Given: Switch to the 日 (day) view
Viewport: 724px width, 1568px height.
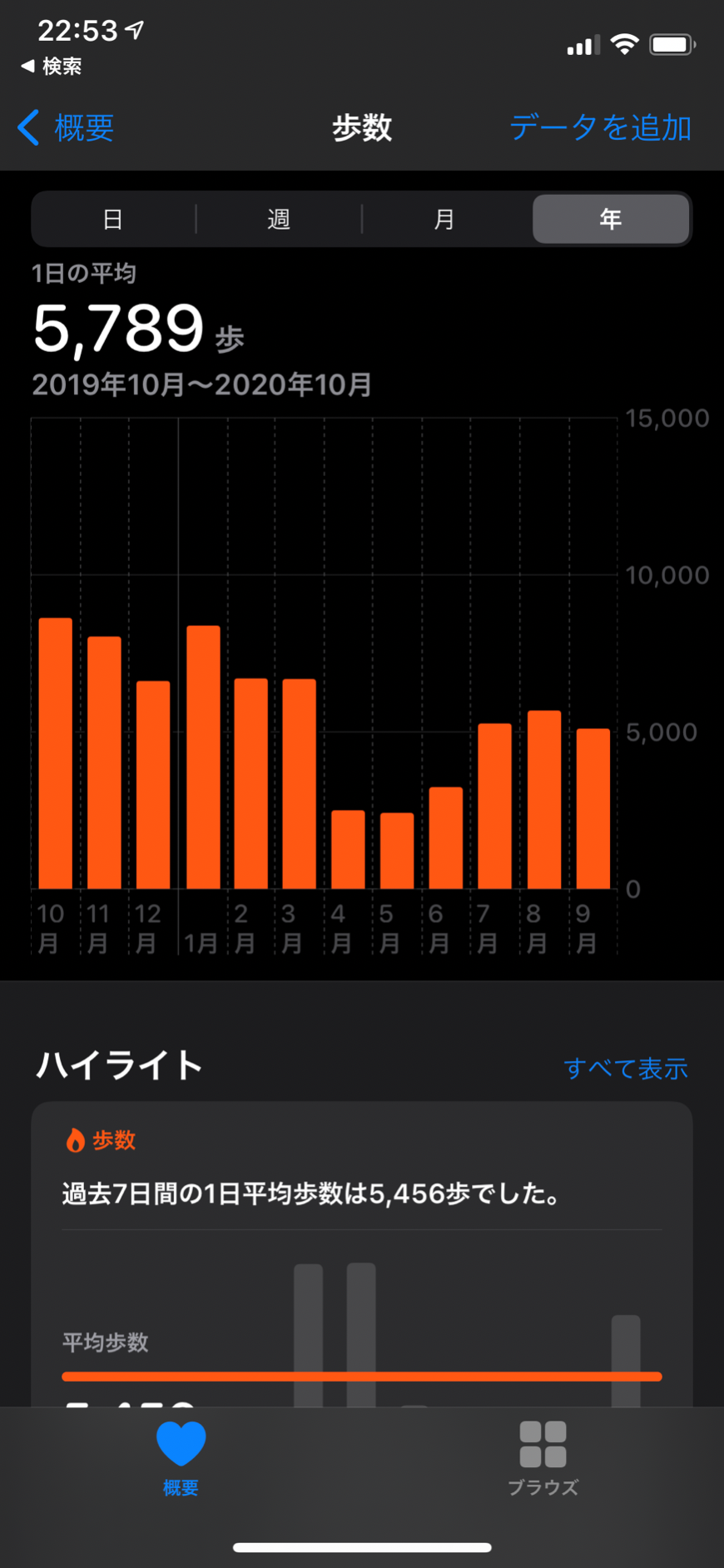Looking at the screenshot, I should coord(113,220).
